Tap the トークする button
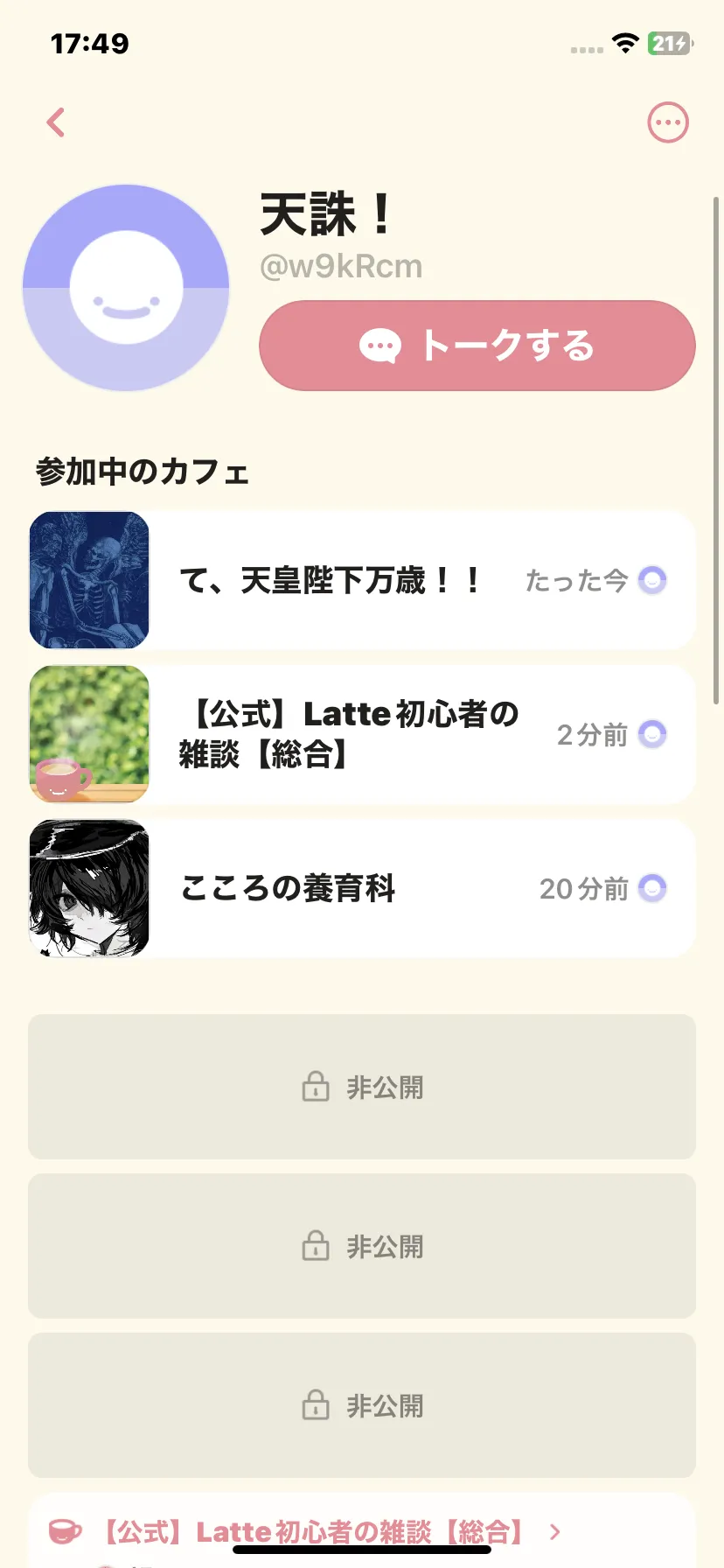The image size is (724, 1568). coord(477,346)
